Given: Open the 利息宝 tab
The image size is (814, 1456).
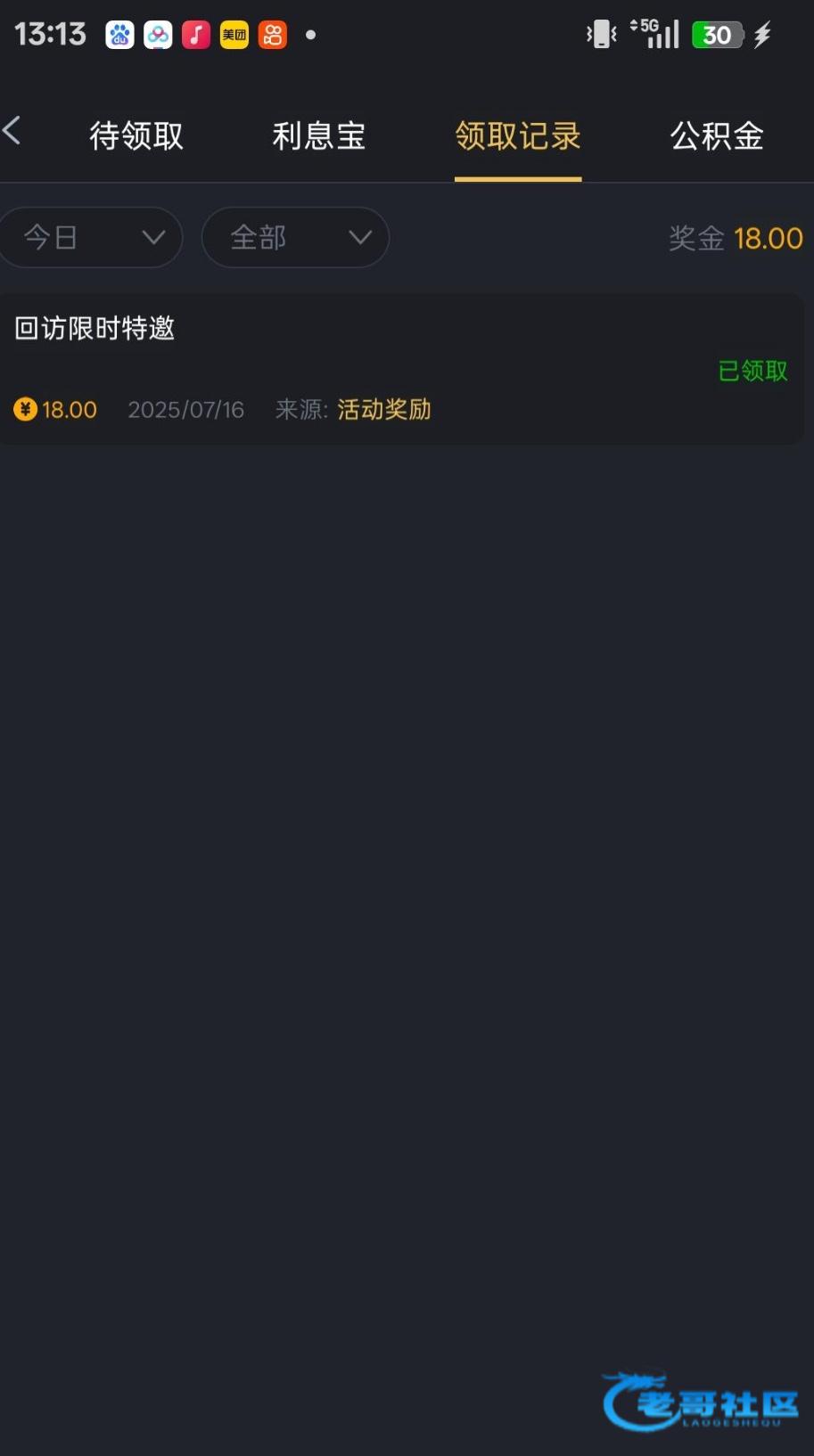Looking at the screenshot, I should [x=319, y=136].
